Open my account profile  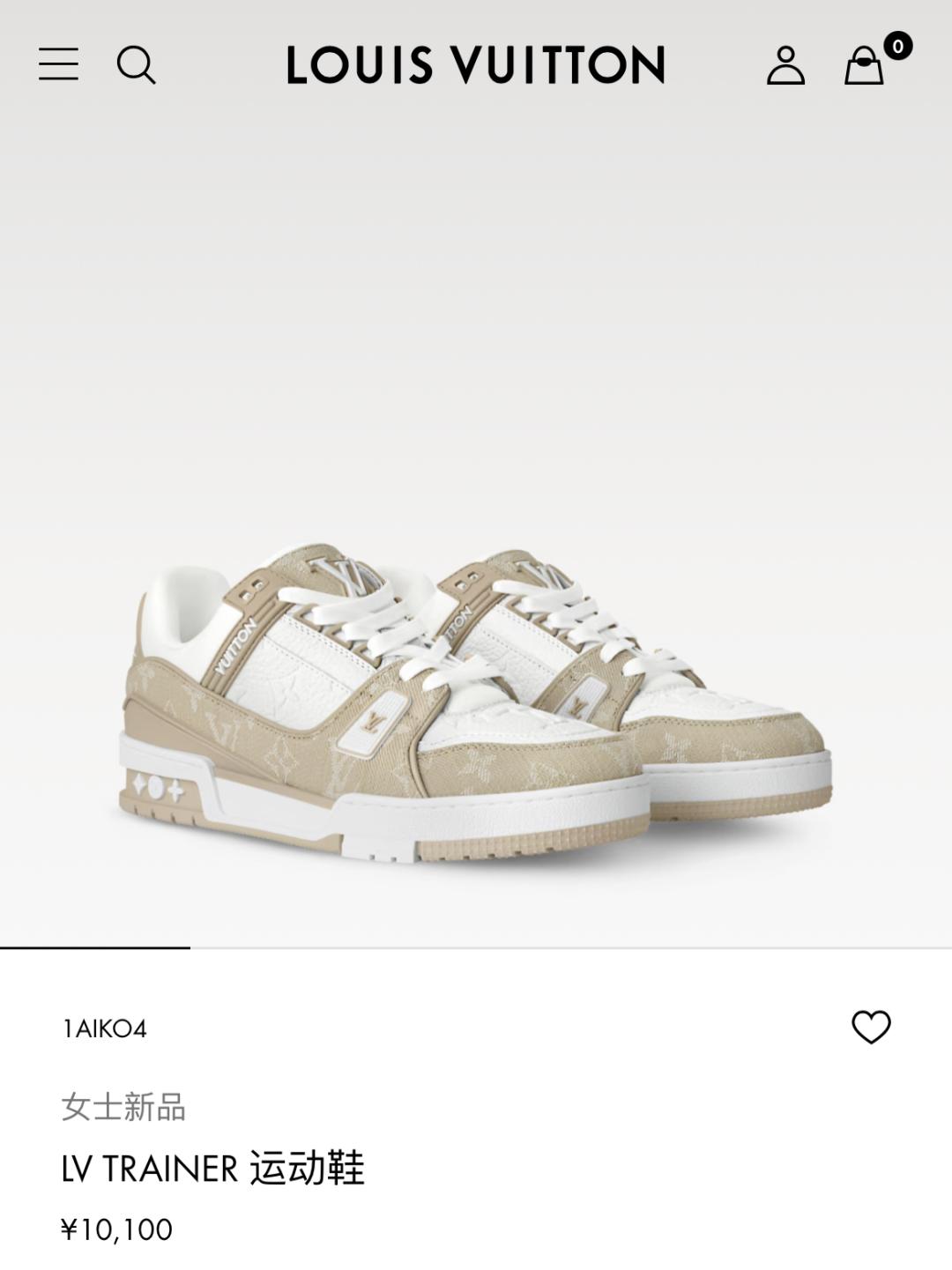point(785,65)
